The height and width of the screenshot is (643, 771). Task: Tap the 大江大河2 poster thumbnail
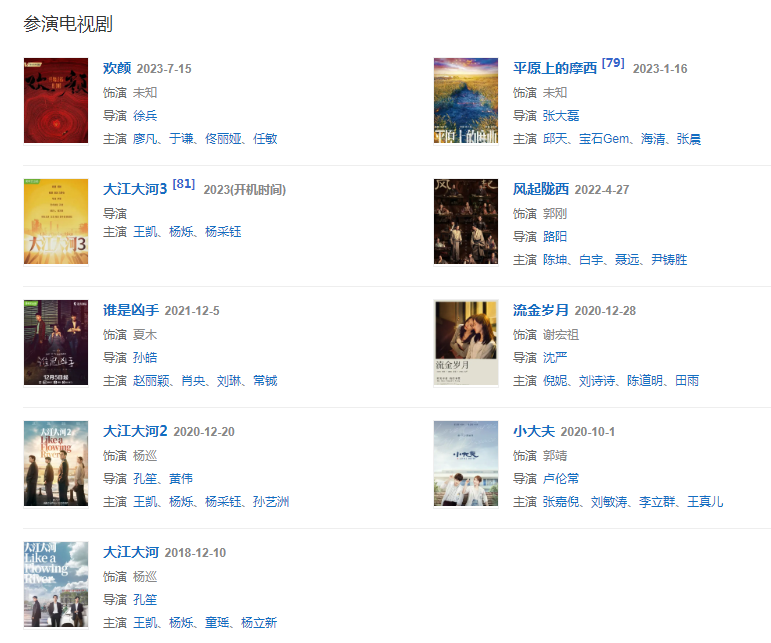click(x=56, y=464)
